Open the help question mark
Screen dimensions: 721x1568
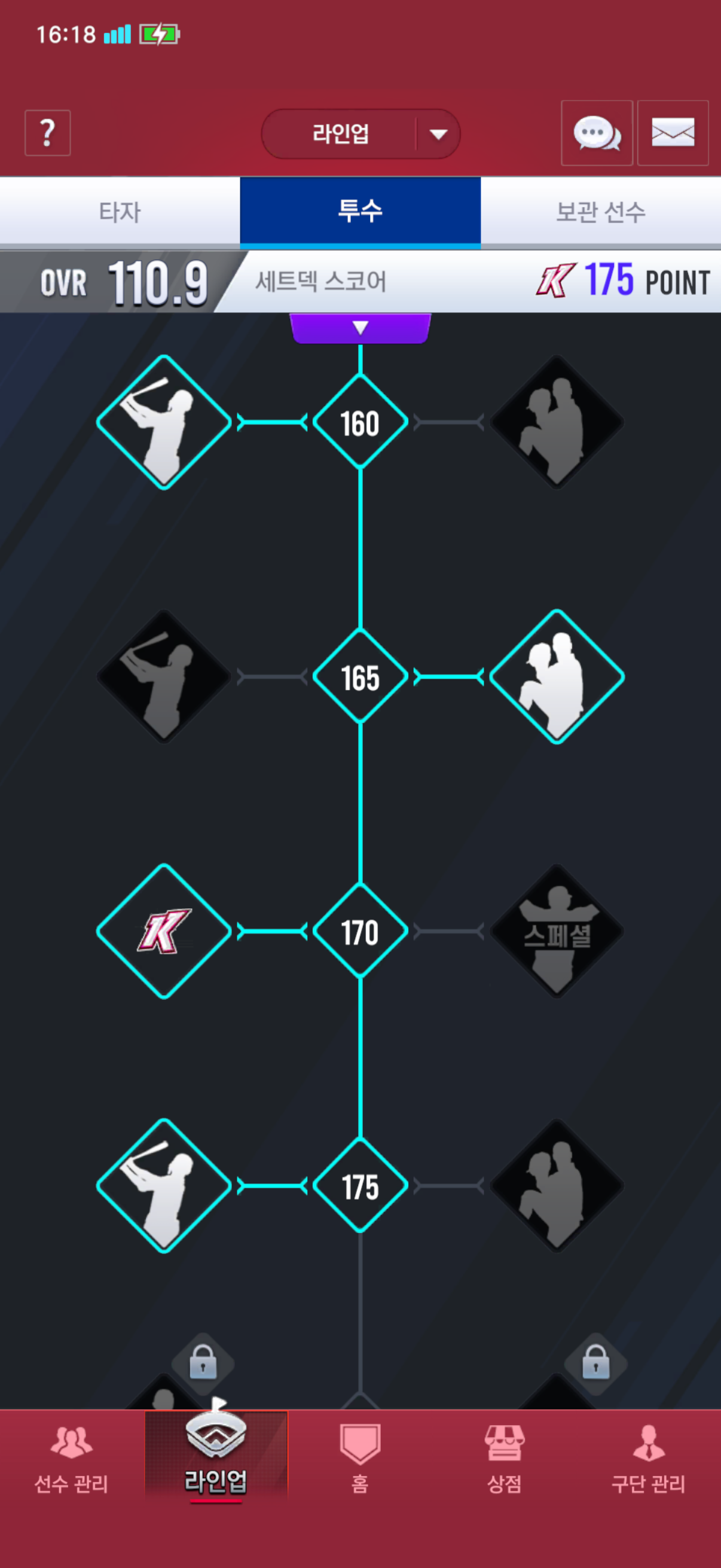47,133
